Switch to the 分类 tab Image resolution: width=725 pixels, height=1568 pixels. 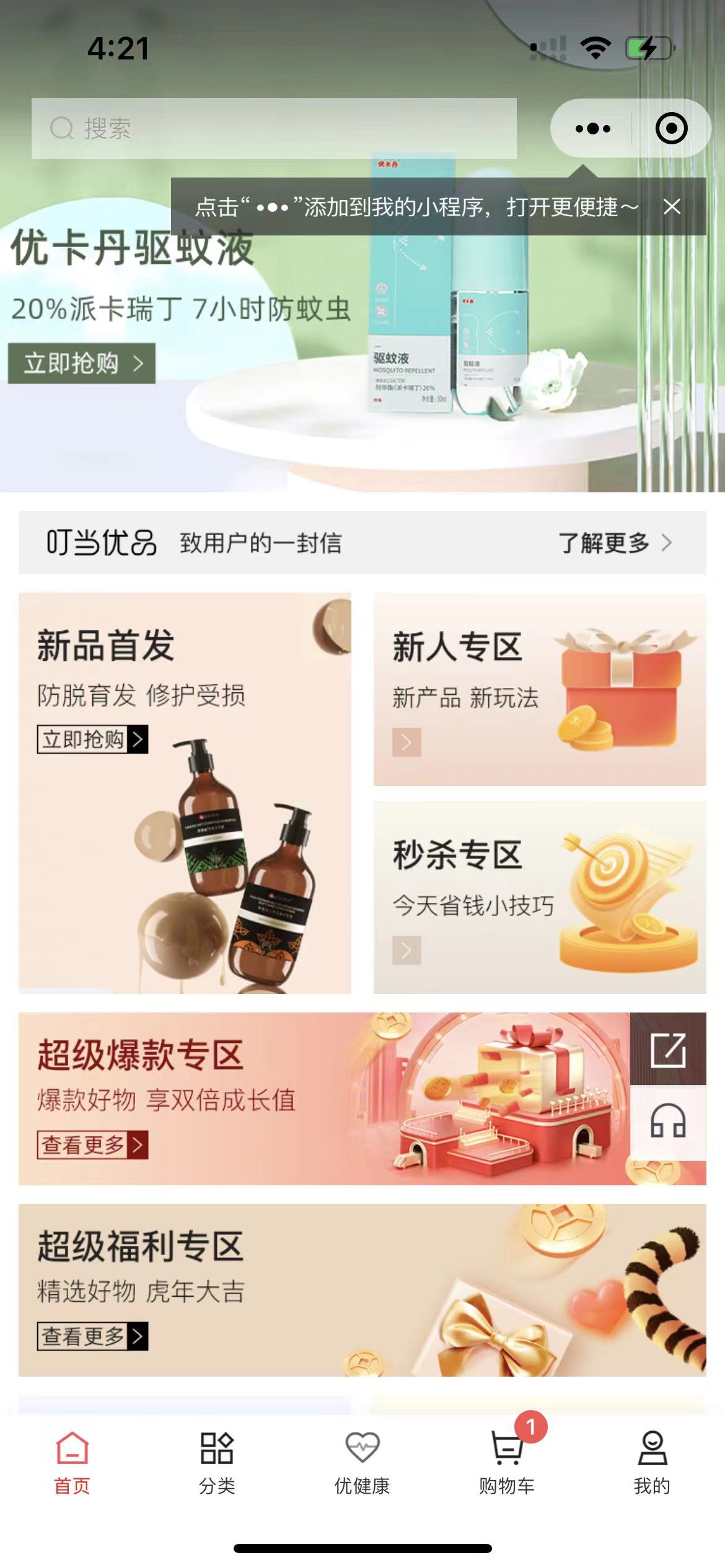pos(217,1463)
